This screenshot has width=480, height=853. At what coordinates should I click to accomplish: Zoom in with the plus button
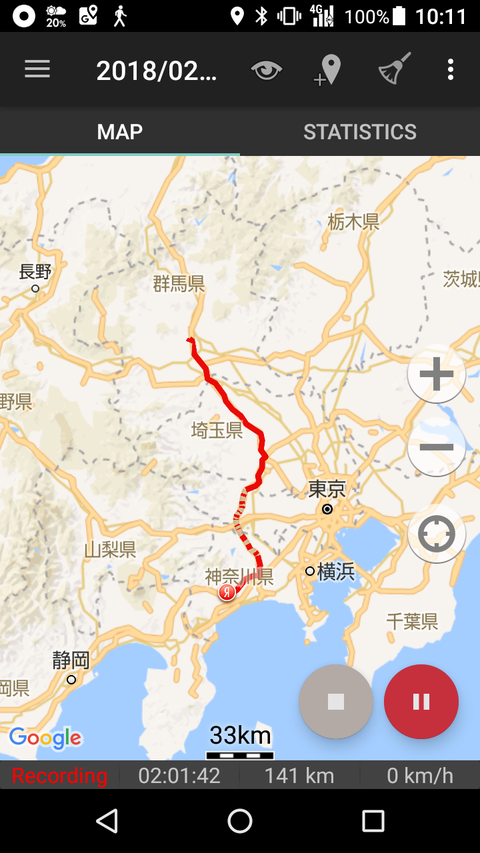click(x=436, y=374)
